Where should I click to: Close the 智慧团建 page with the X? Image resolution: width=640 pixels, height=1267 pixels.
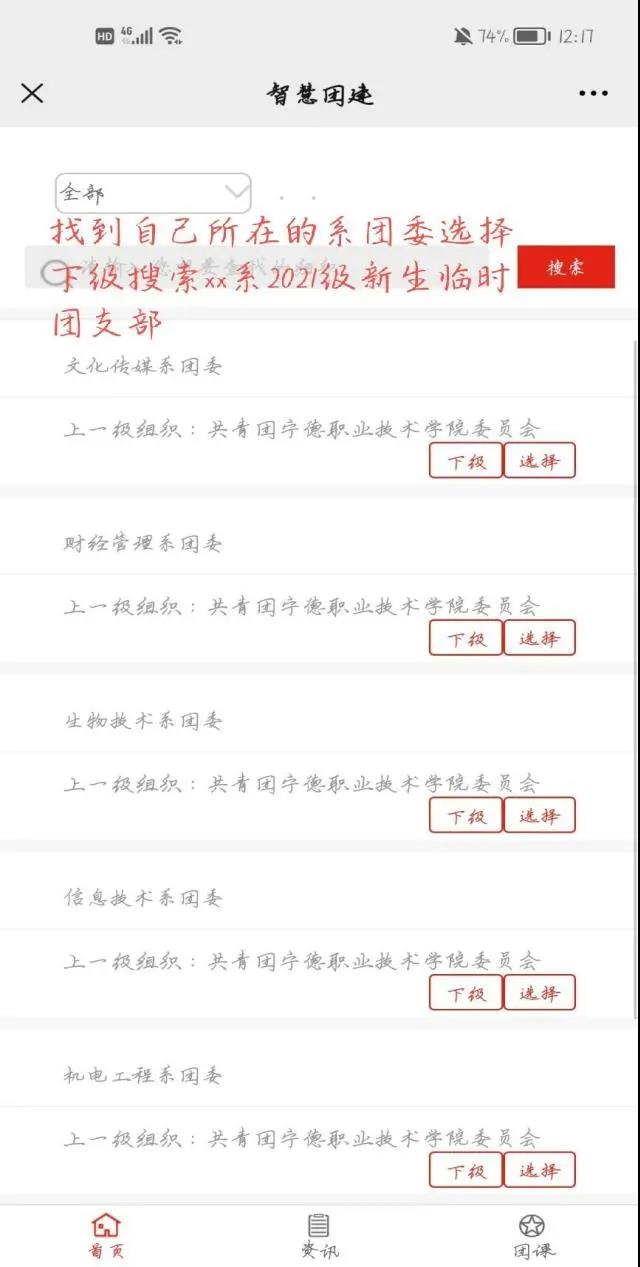32,93
